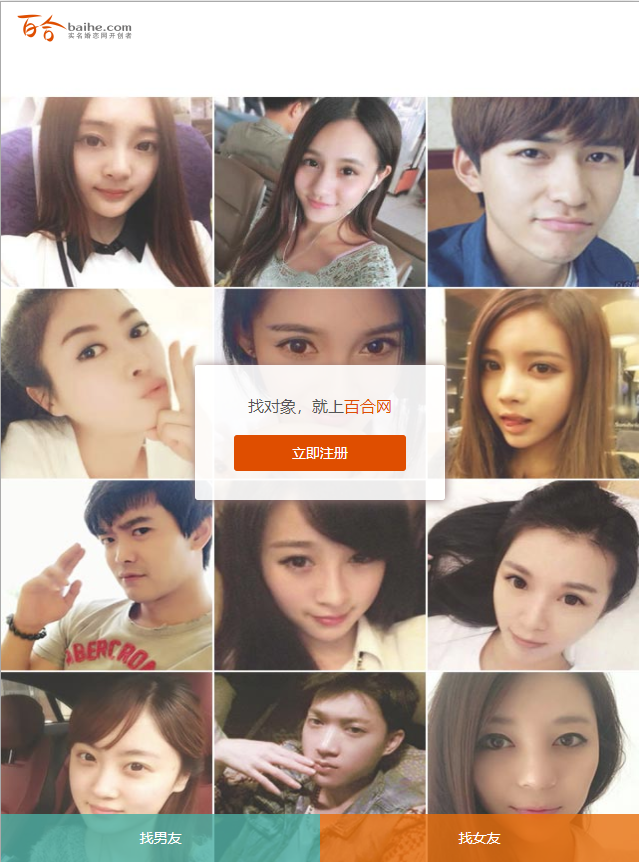Select 找女友 to find a girlfriend
The image size is (639, 862).
479,838
